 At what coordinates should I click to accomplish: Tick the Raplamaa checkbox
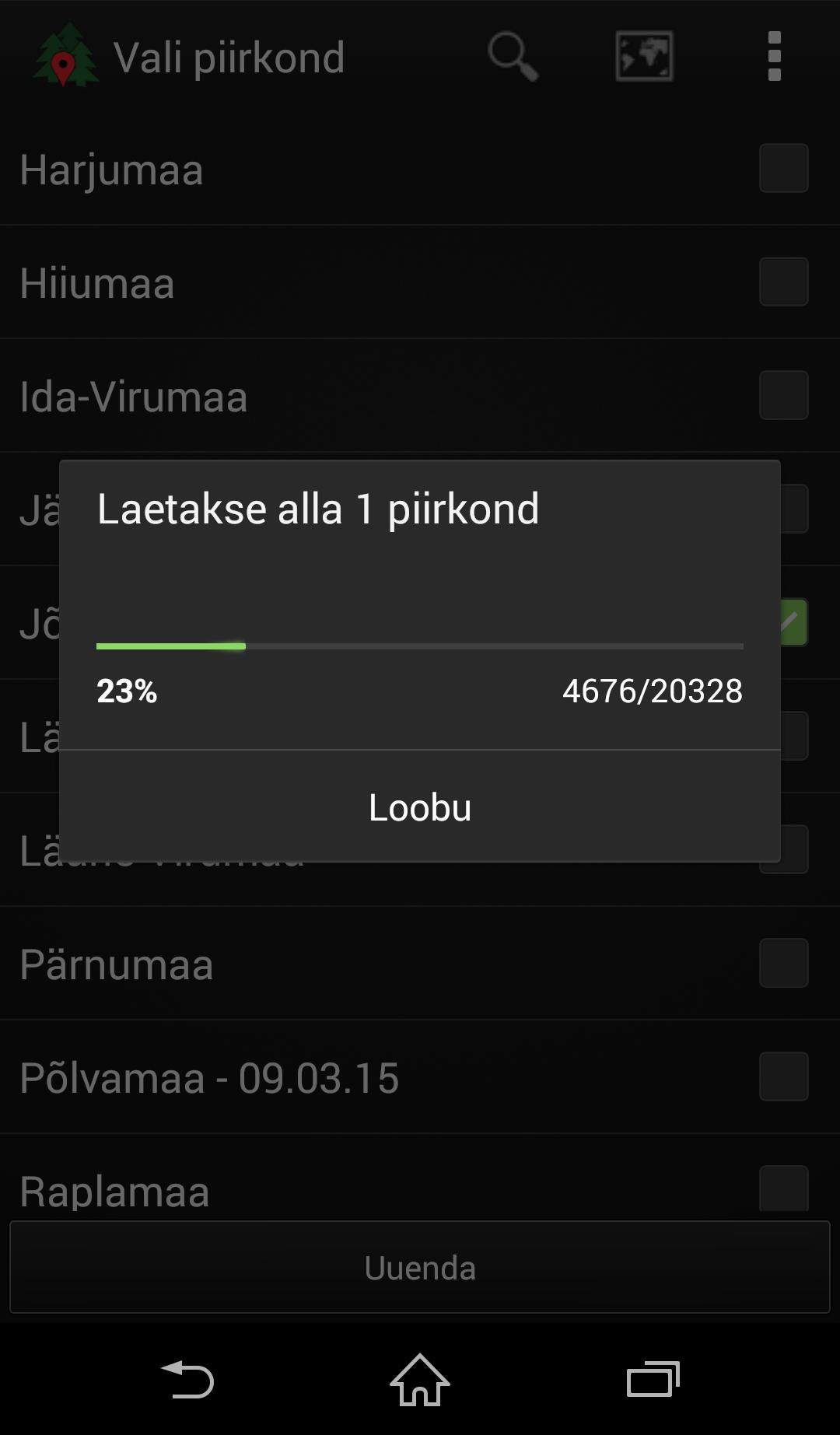point(783,1187)
